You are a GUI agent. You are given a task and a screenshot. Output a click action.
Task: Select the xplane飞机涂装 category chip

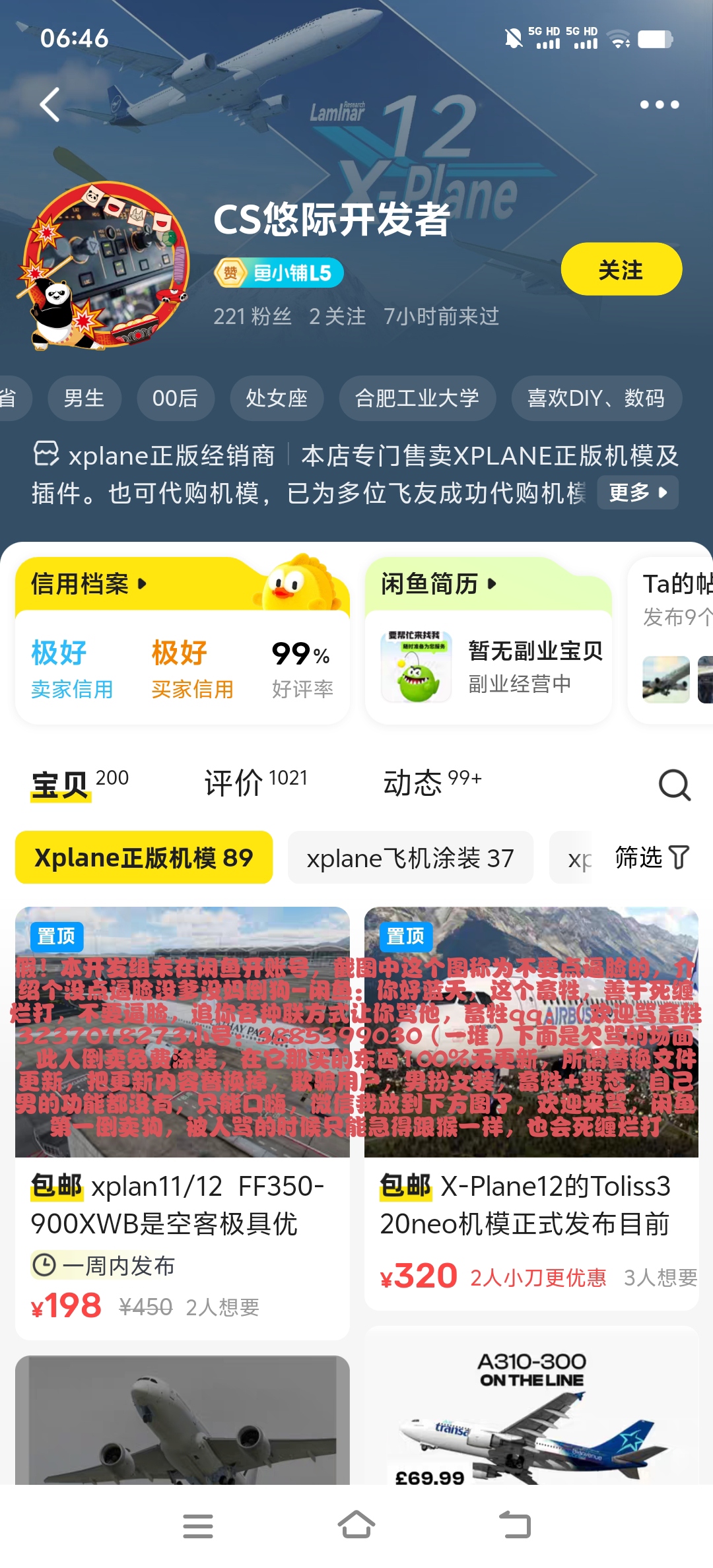[410, 858]
